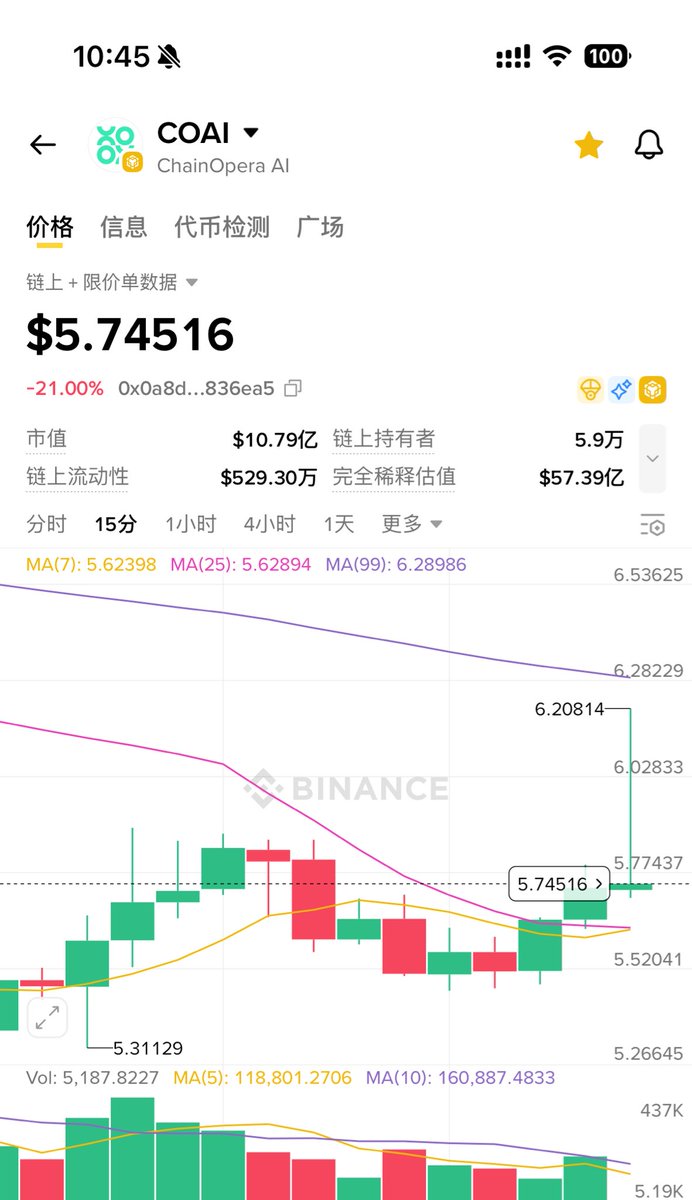Go back using the arrow

pyautogui.click(x=43, y=145)
